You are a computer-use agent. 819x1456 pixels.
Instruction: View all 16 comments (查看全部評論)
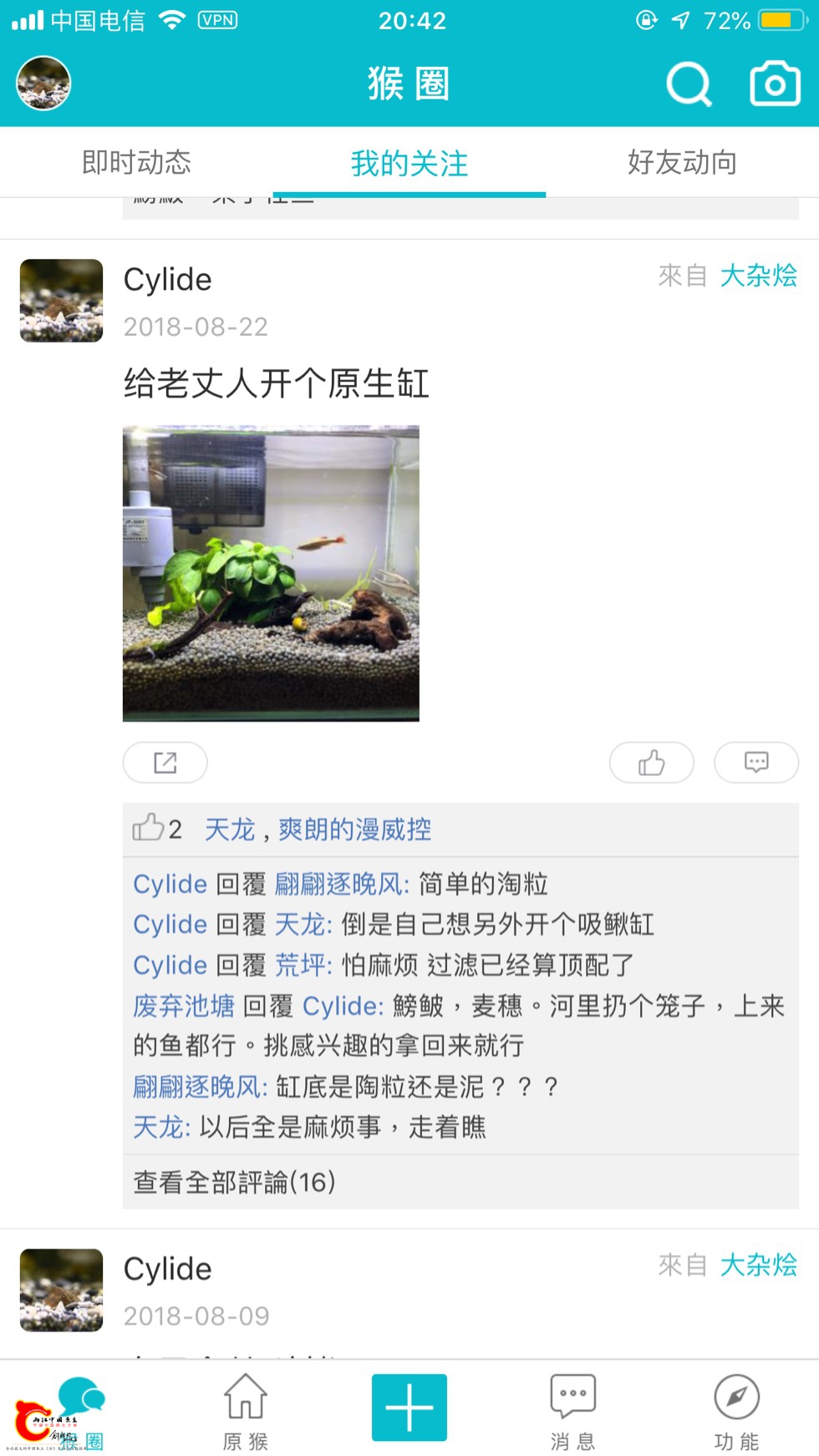pyautogui.click(x=234, y=1182)
